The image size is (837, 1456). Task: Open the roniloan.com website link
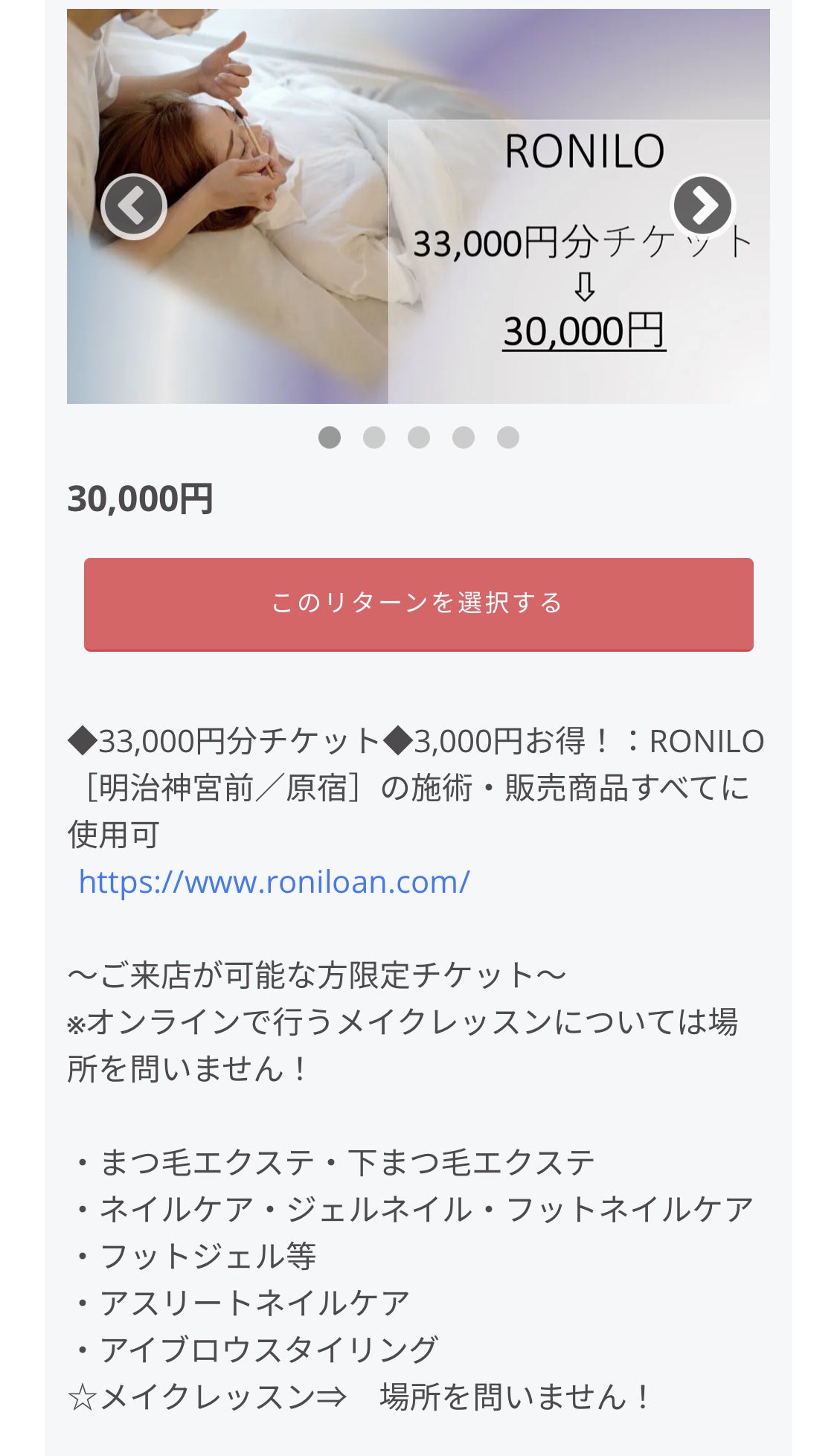click(274, 882)
